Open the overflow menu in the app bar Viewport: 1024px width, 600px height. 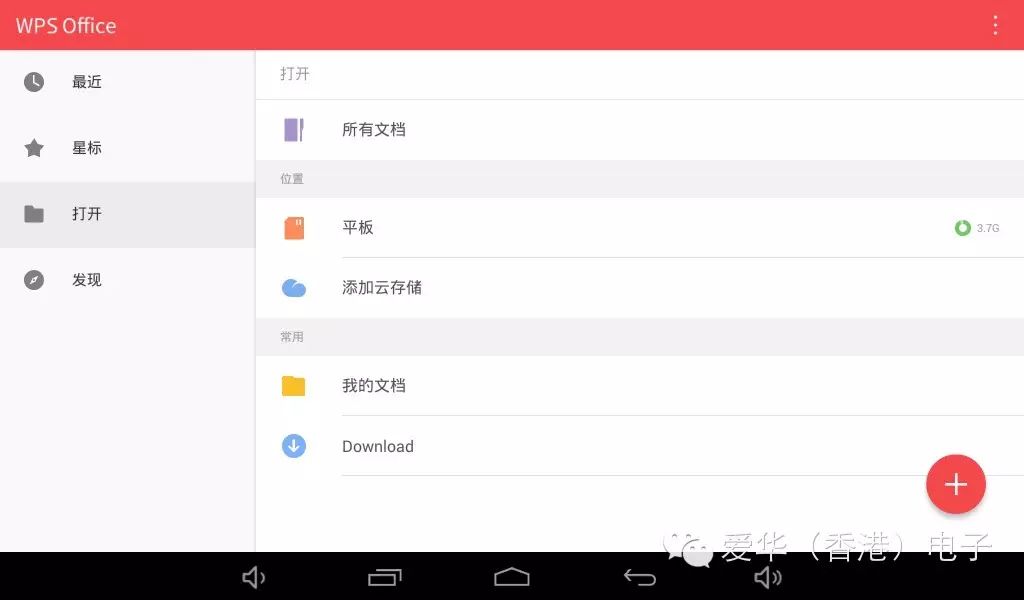point(995,25)
